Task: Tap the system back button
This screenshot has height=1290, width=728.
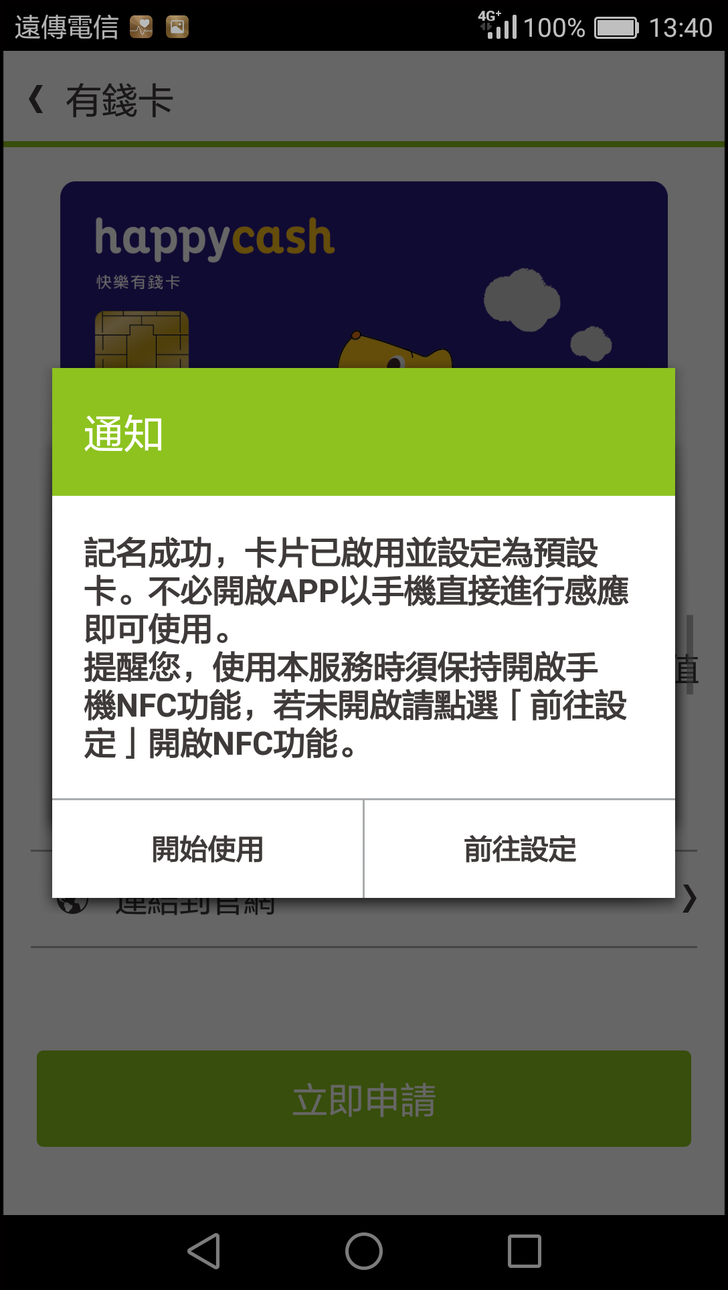Action: click(204, 1250)
